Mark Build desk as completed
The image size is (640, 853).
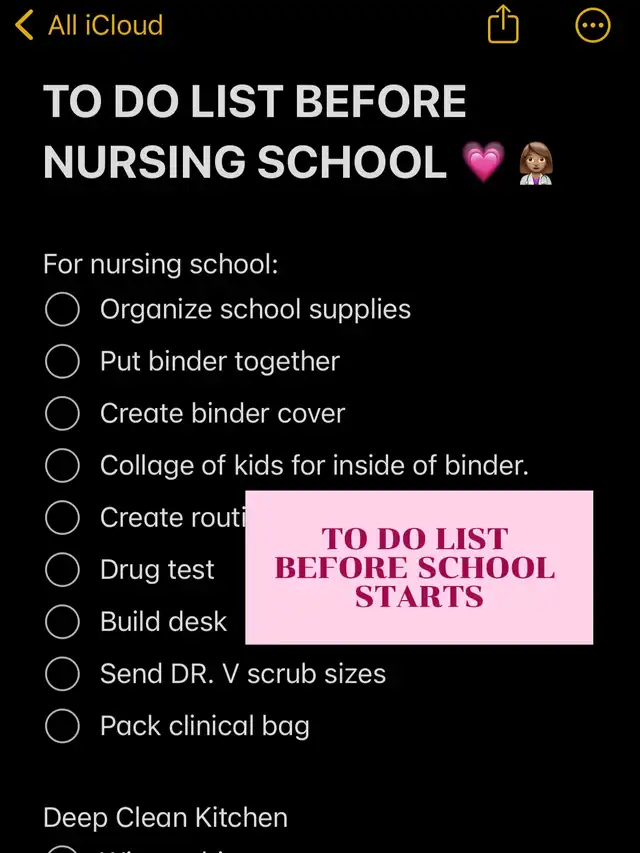tap(62, 622)
